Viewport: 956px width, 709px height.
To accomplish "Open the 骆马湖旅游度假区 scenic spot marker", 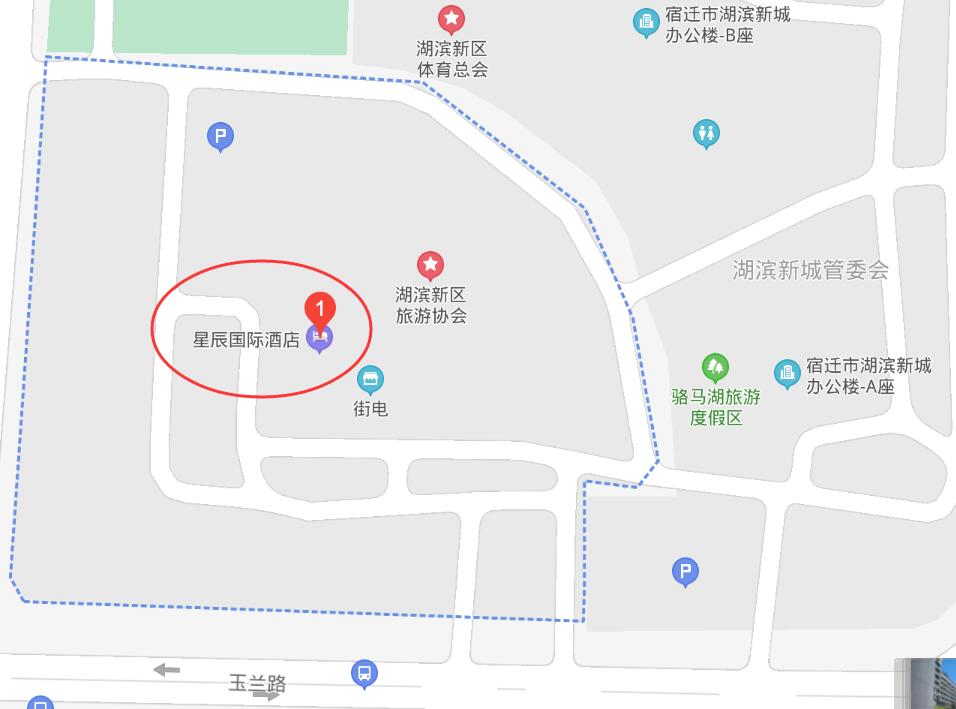I will click(x=715, y=367).
